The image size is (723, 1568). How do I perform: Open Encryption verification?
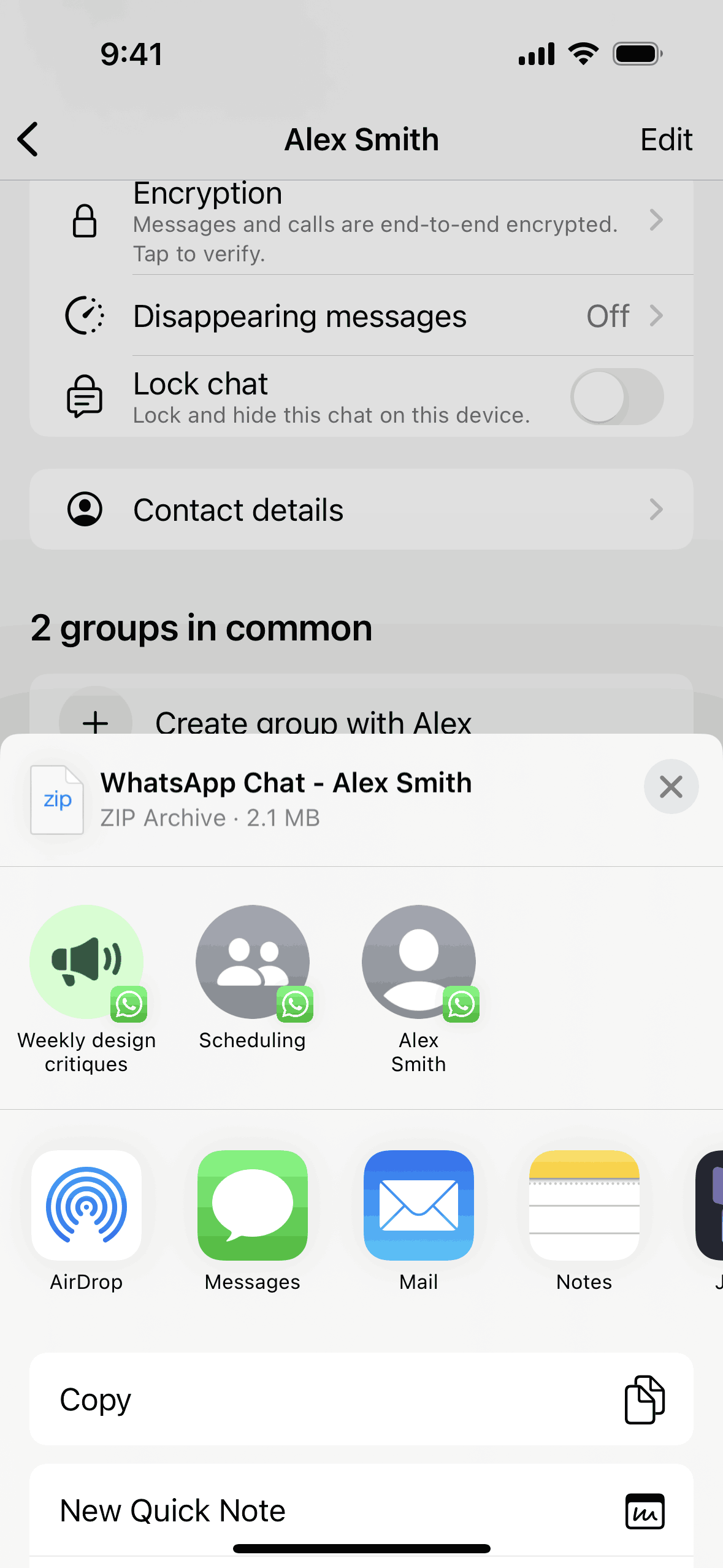[x=361, y=223]
